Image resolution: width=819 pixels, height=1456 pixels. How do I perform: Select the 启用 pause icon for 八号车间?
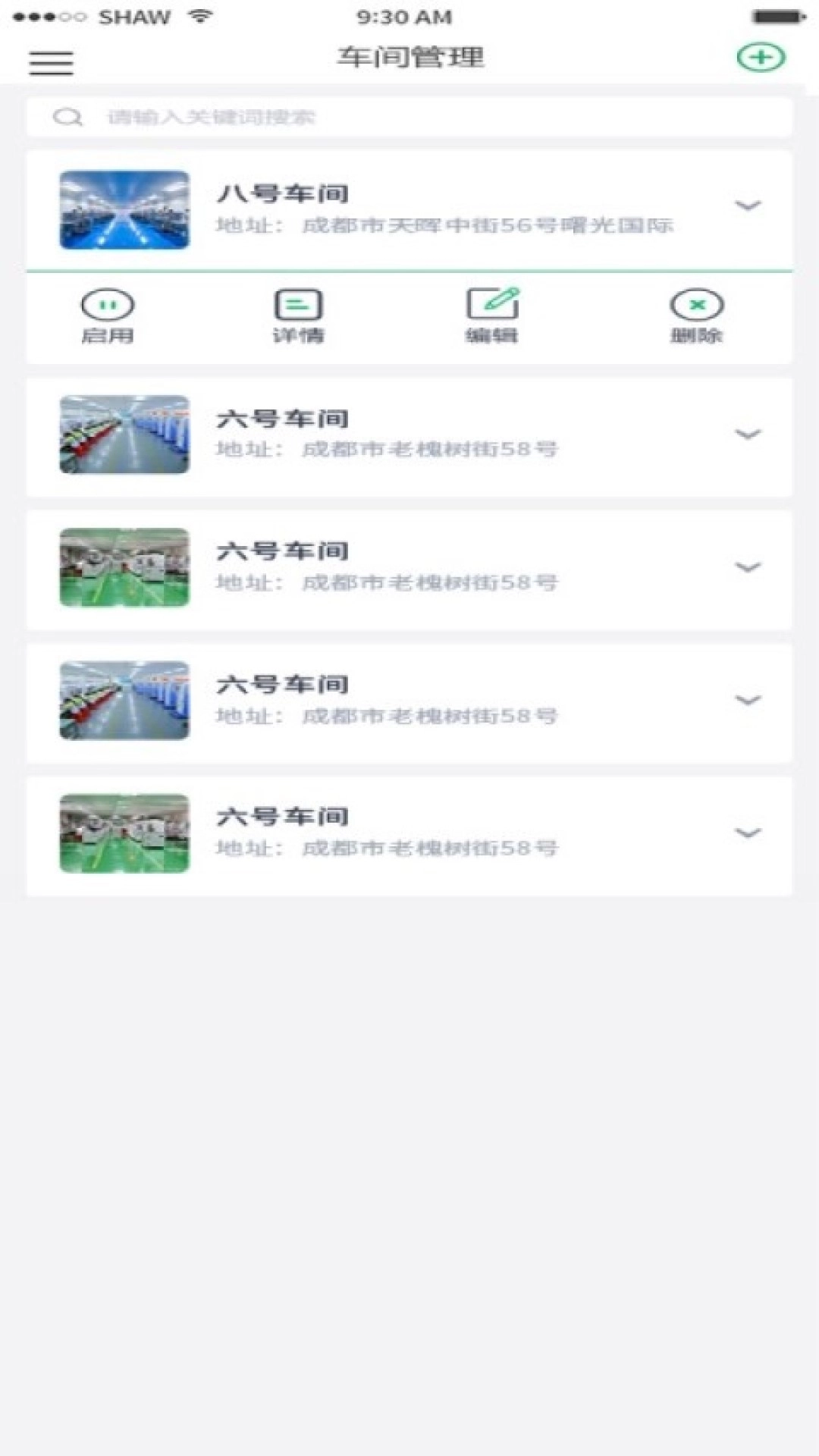coord(107,303)
